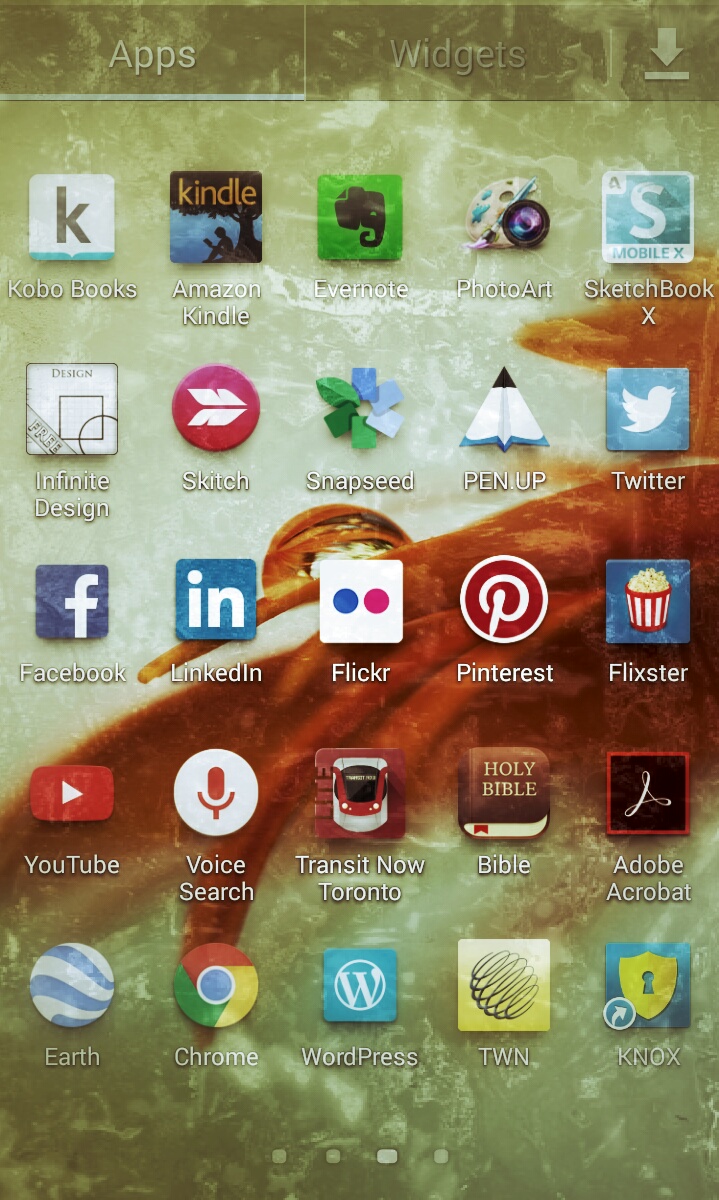Launch YouTube

tap(72, 793)
